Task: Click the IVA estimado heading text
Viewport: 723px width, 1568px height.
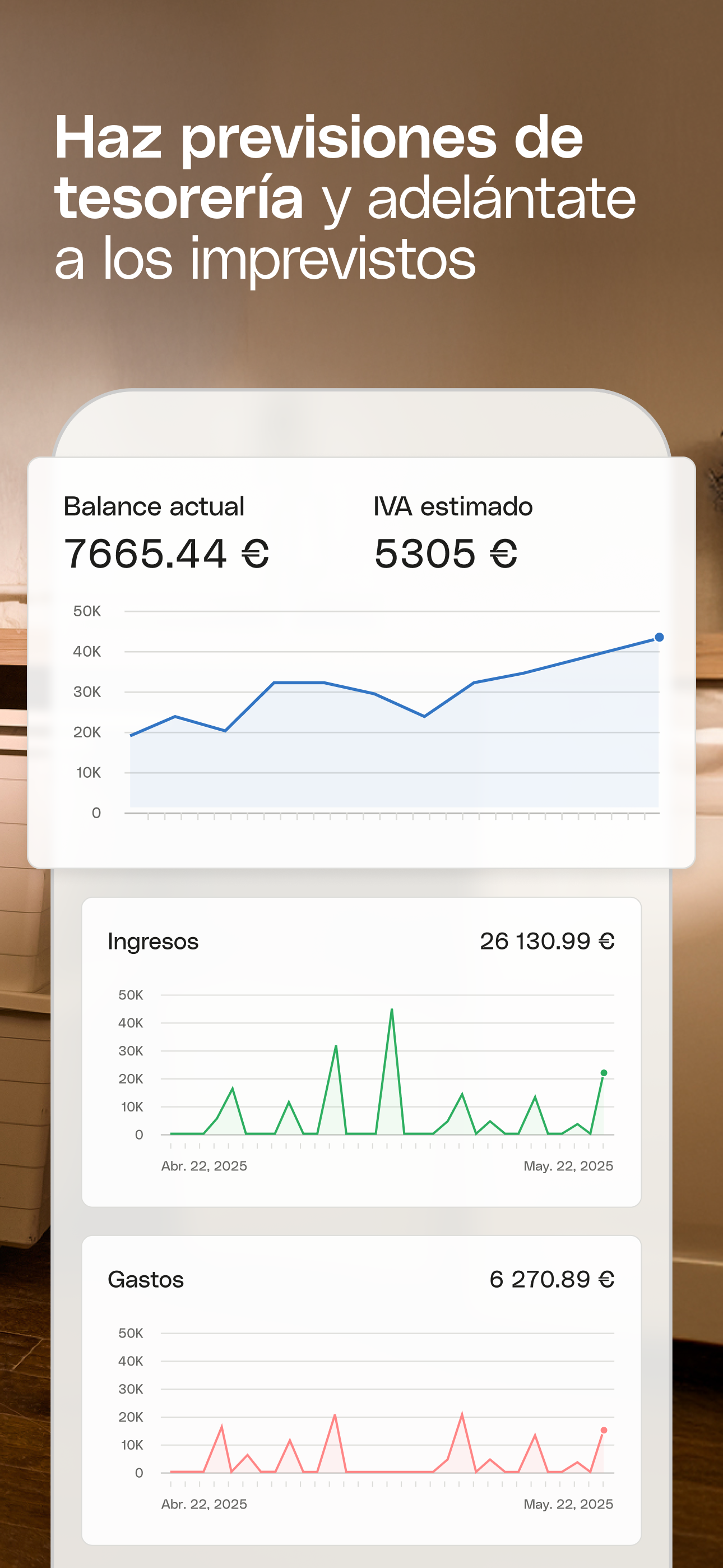Action: [453, 506]
